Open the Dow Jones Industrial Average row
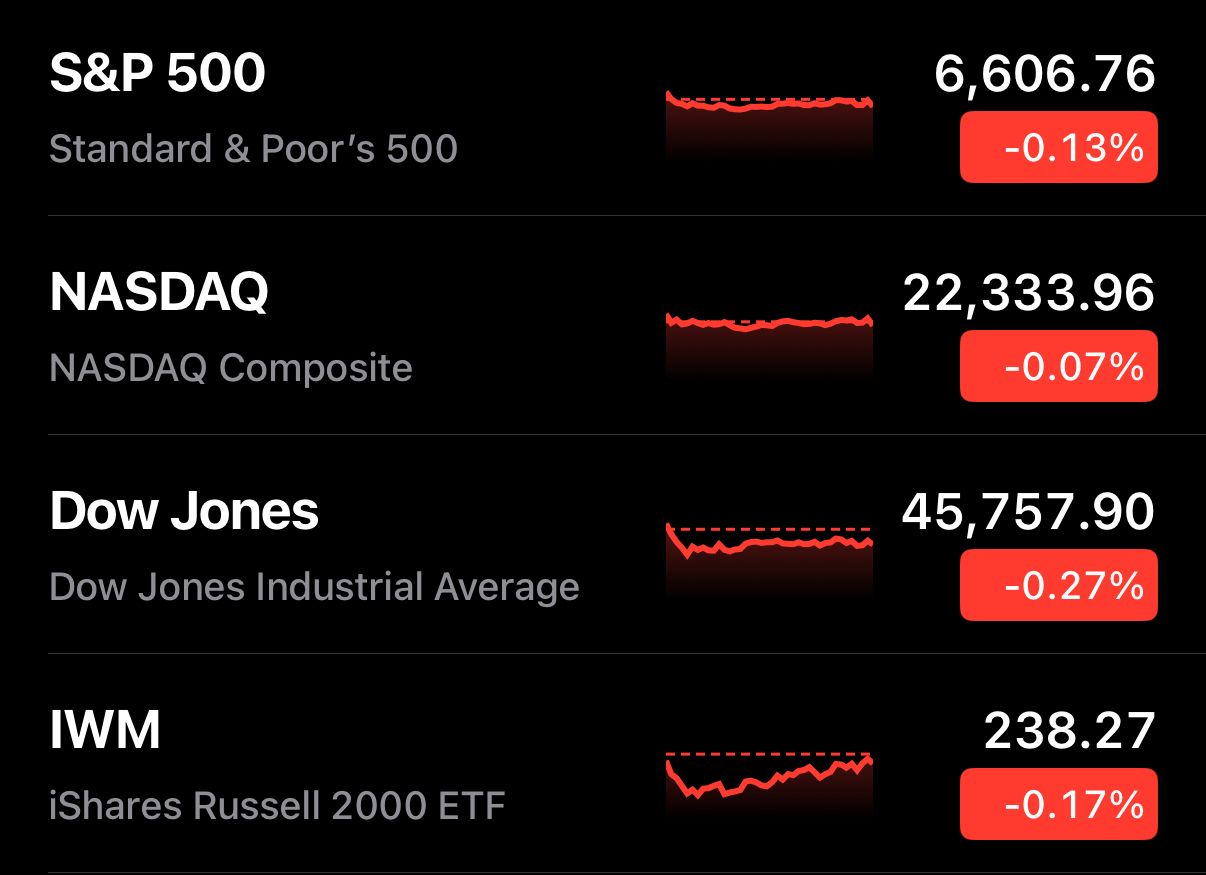Image resolution: width=1206 pixels, height=875 pixels. pos(300,546)
